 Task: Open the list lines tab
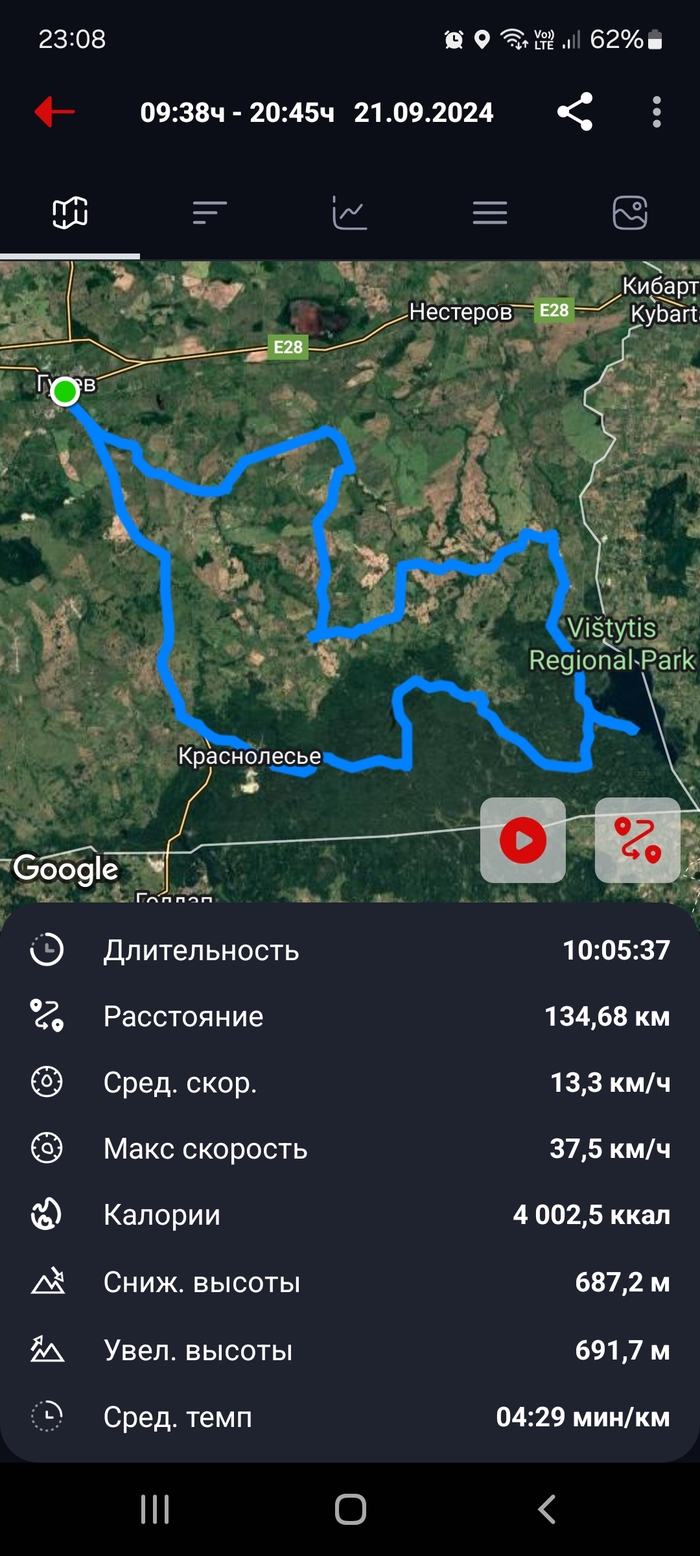click(490, 212)
